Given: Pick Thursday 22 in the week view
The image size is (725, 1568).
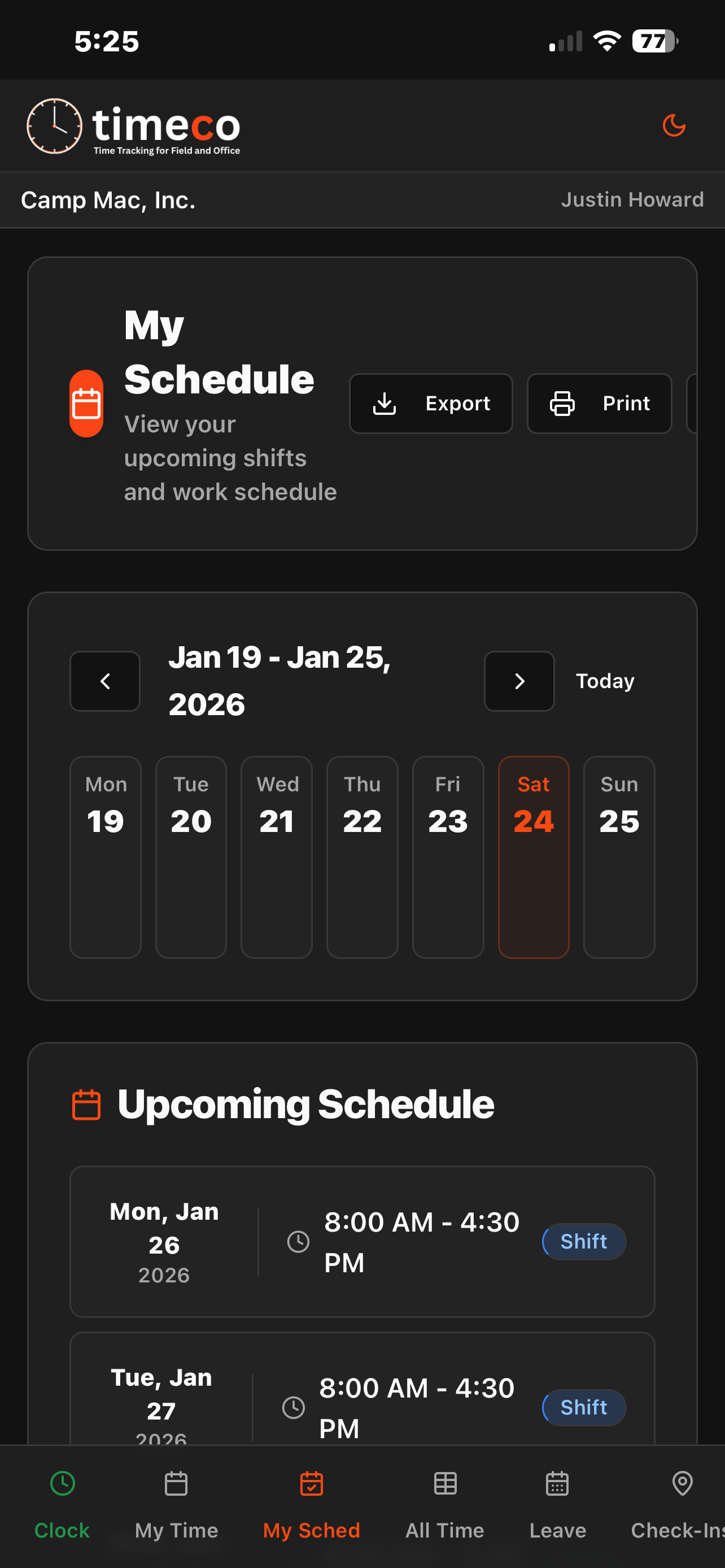Looking at the screenshot, I should point(362,856).
